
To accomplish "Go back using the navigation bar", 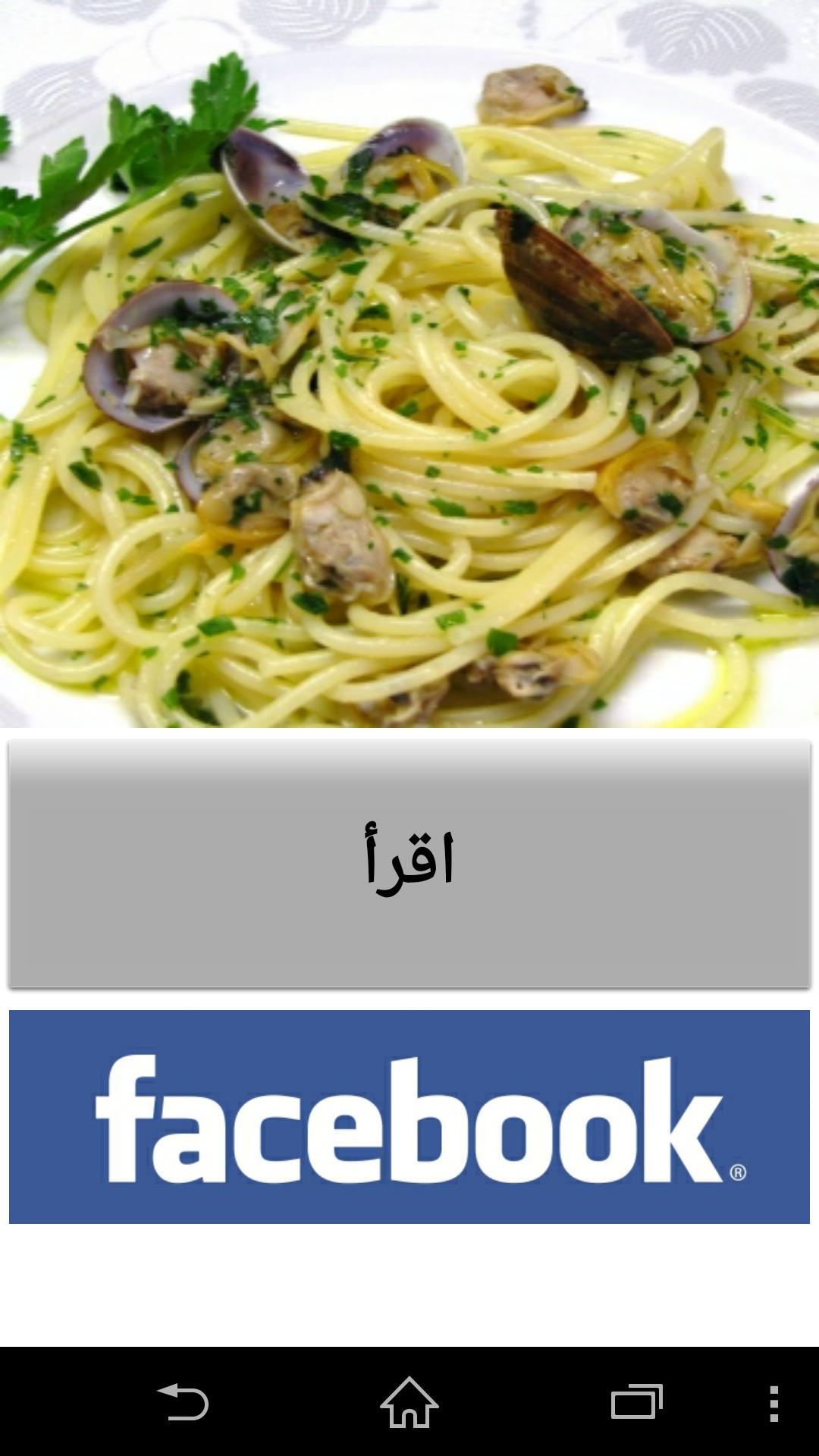I will tap(183, 1402).
